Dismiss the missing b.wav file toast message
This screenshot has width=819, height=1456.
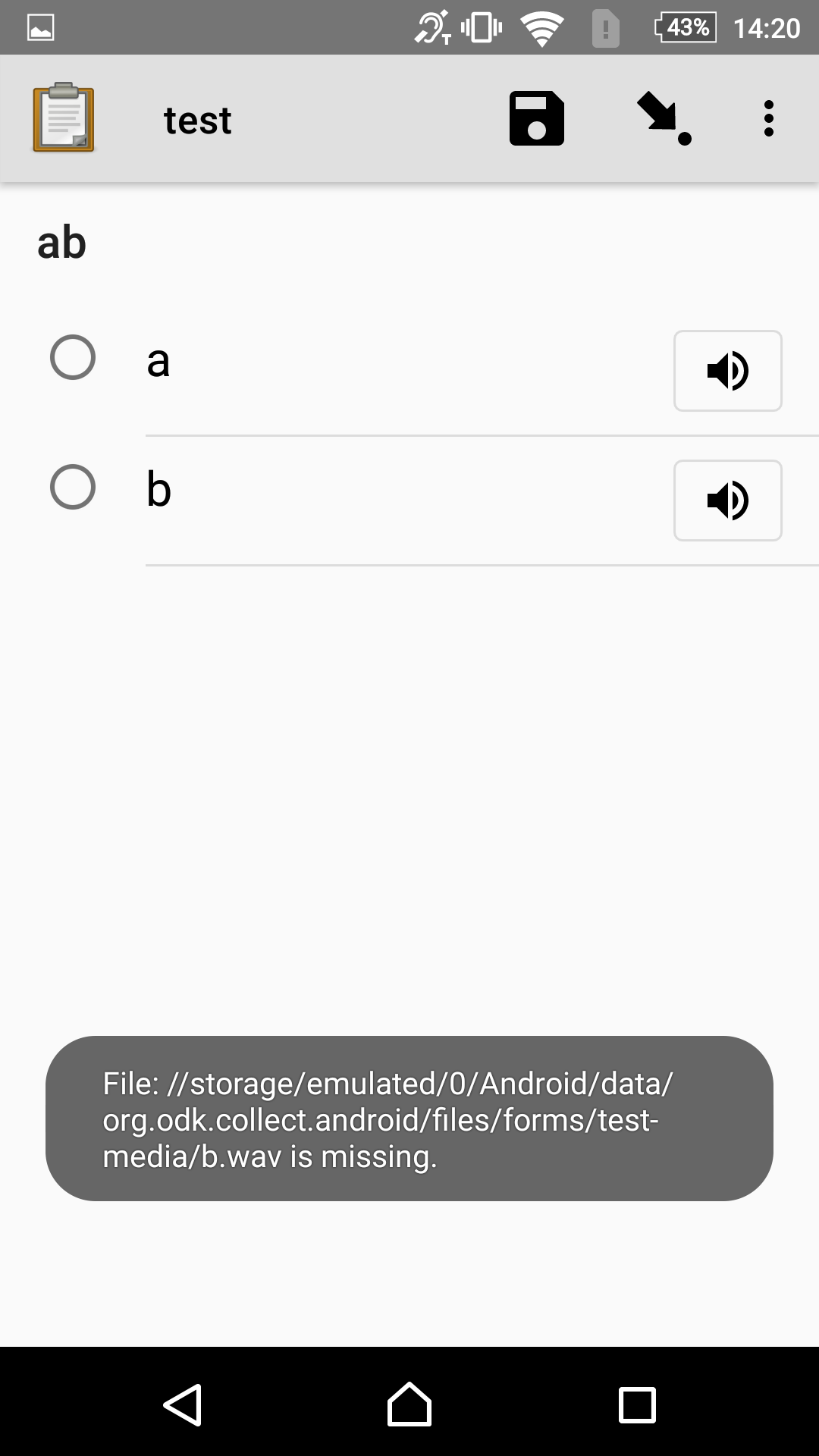(409, 1120)
